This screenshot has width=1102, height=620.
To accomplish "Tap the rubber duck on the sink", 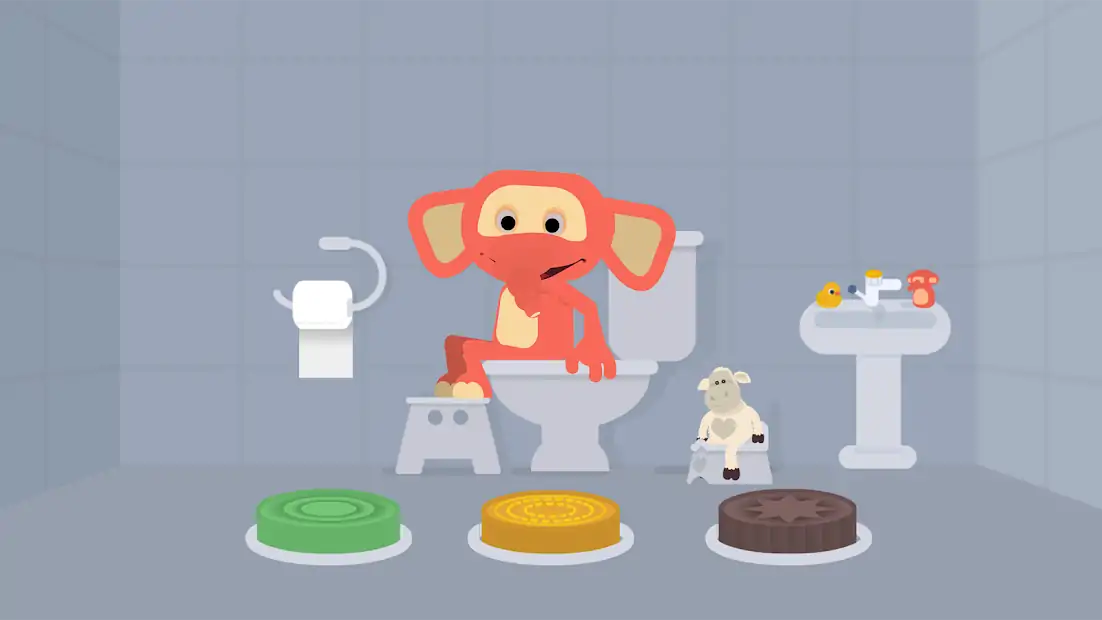I will (x=829, y=295).
